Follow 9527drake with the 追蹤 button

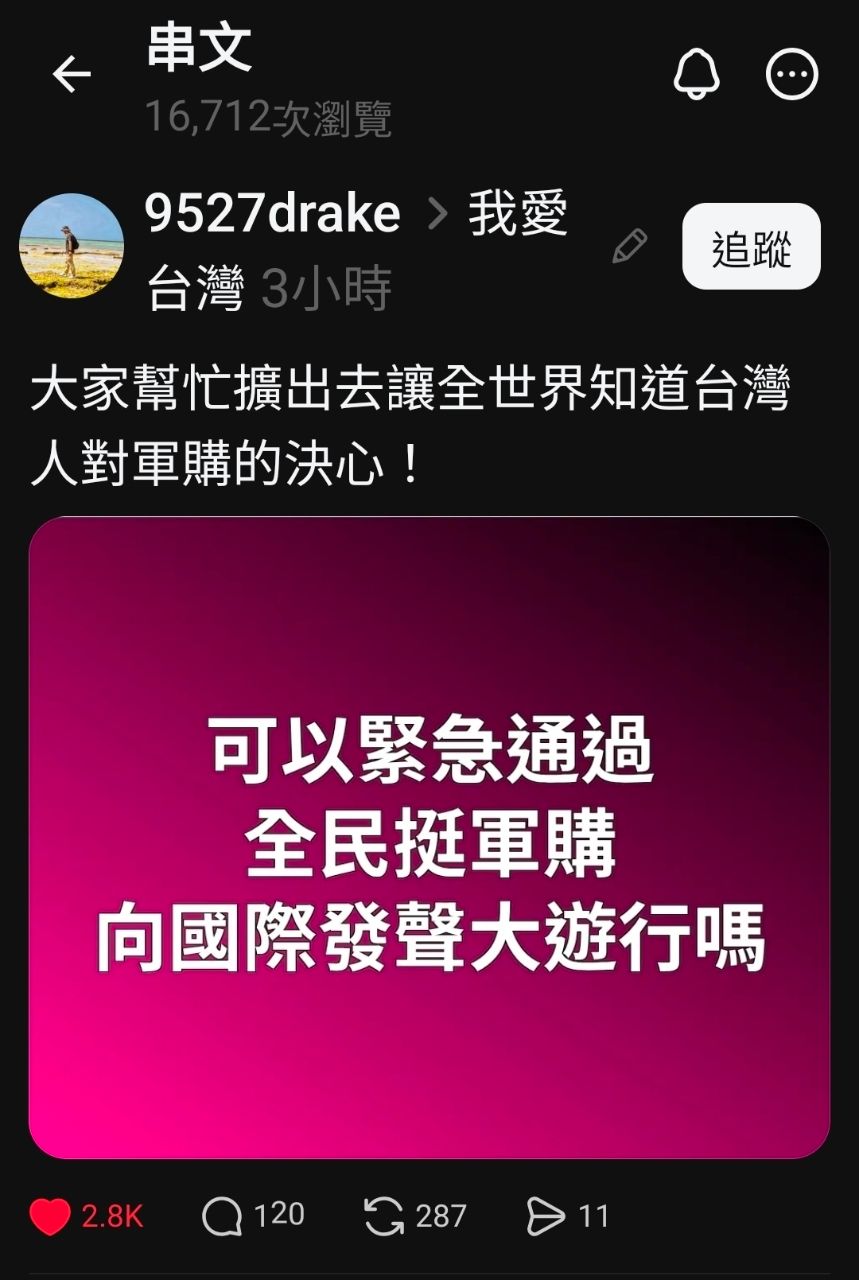click(751, 246)
